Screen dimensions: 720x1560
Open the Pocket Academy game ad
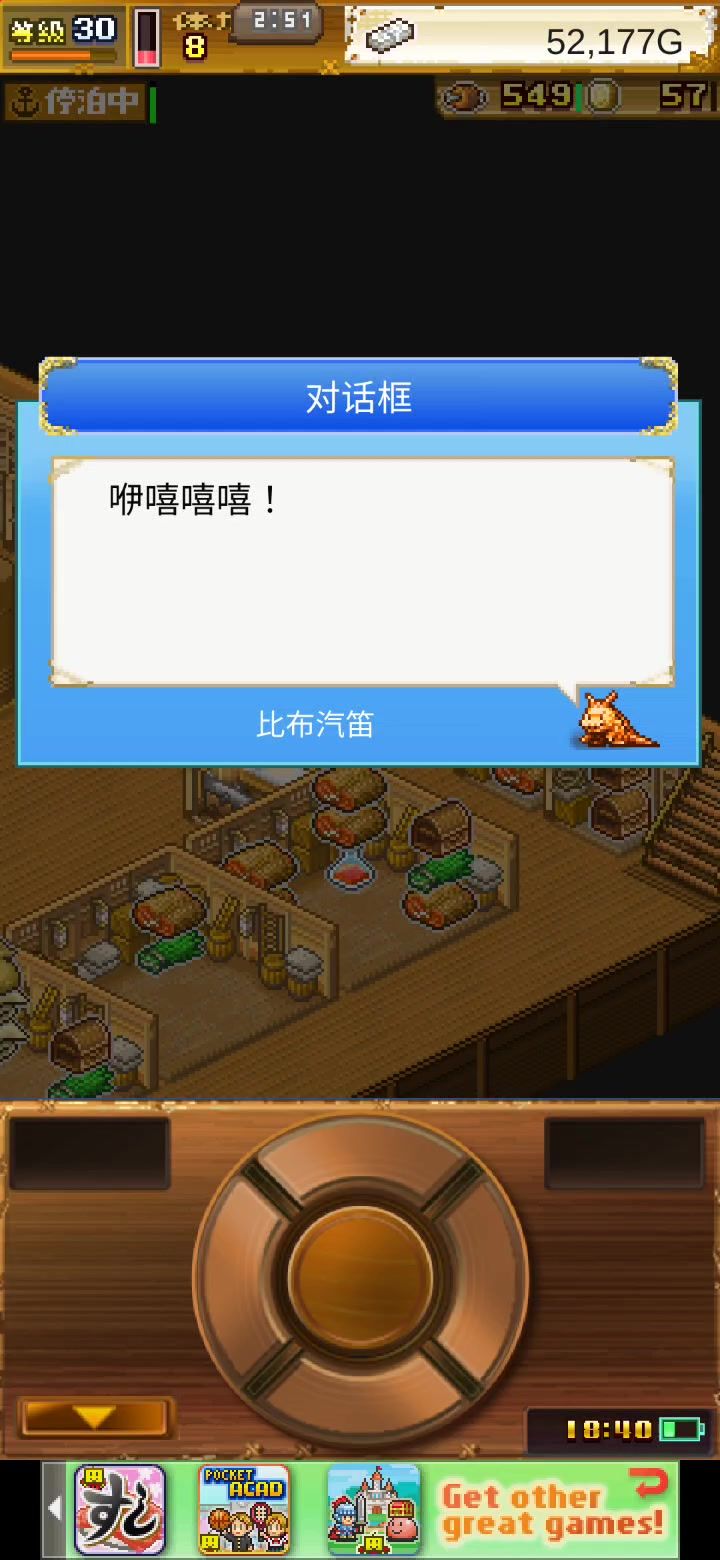(244, 1509)
